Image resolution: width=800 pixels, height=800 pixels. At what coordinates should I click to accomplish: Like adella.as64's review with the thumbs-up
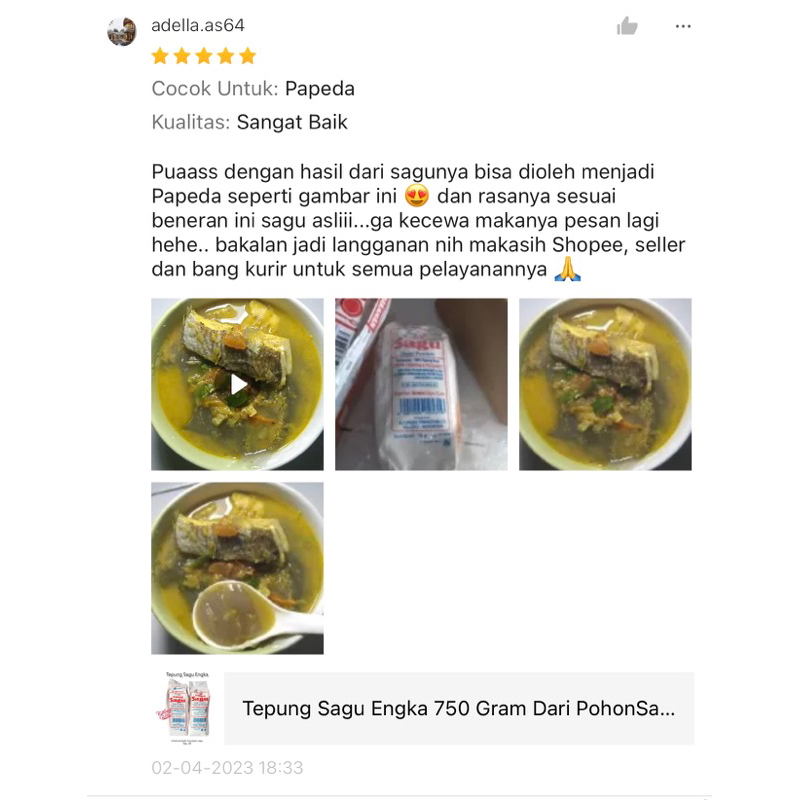click(x=627, y=26)
